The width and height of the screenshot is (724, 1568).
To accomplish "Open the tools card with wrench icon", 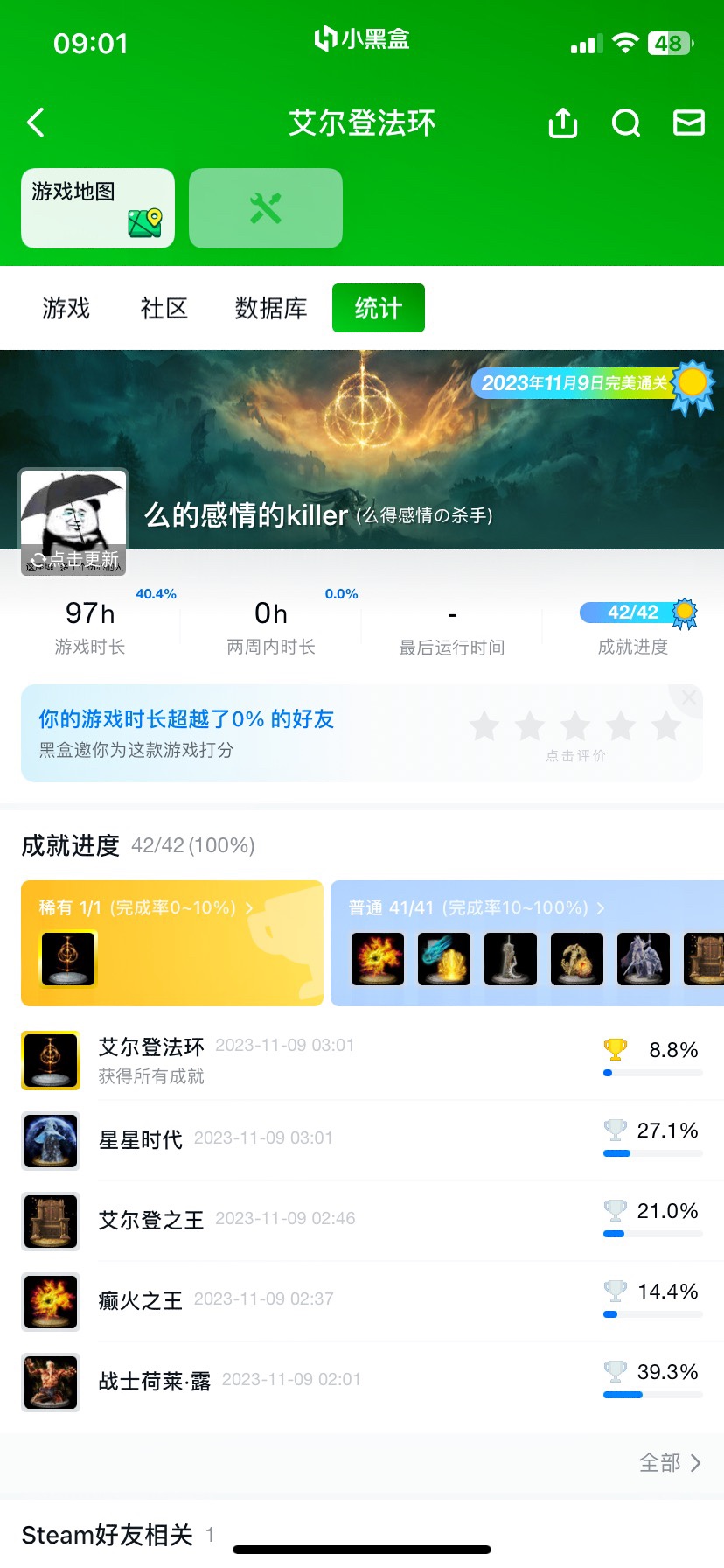I will click(x=266, y=208).
